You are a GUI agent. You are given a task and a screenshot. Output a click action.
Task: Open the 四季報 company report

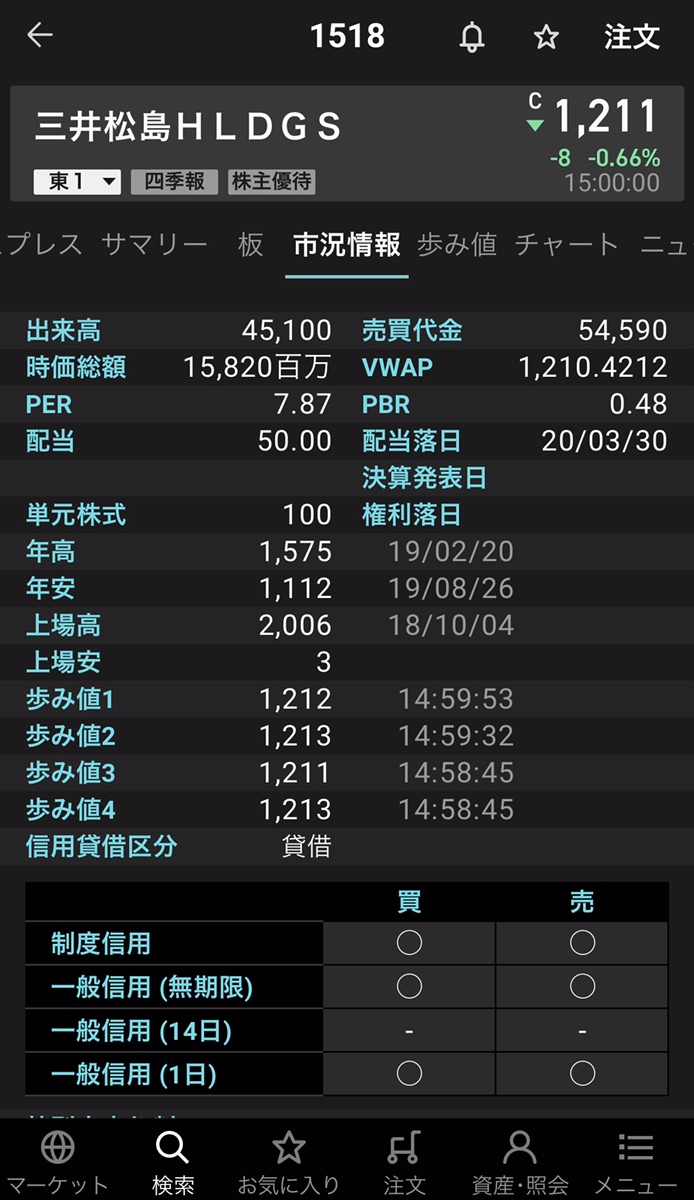174,182
